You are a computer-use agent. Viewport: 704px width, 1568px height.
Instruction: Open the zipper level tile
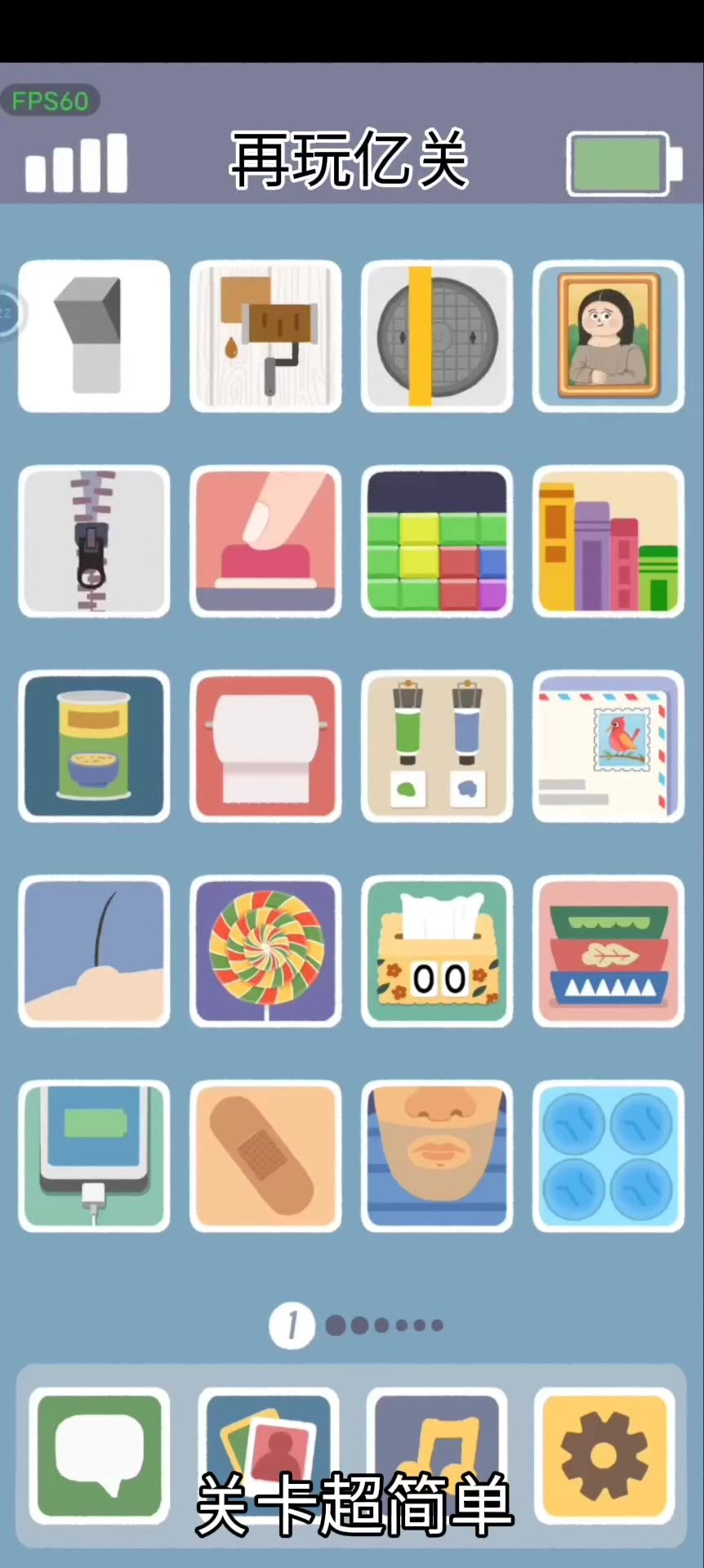94,541
